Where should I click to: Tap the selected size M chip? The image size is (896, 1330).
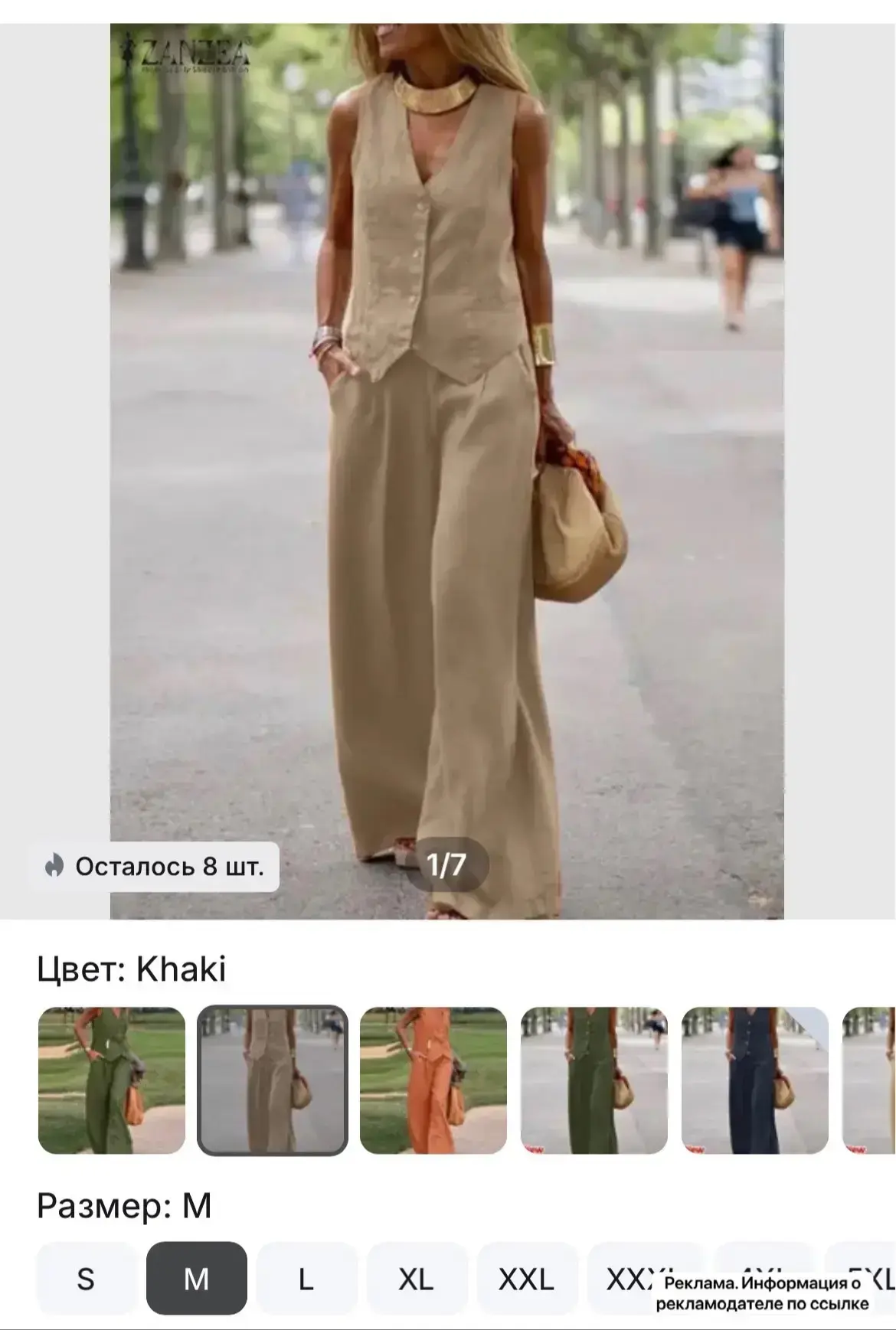(x=197, y=1278)
